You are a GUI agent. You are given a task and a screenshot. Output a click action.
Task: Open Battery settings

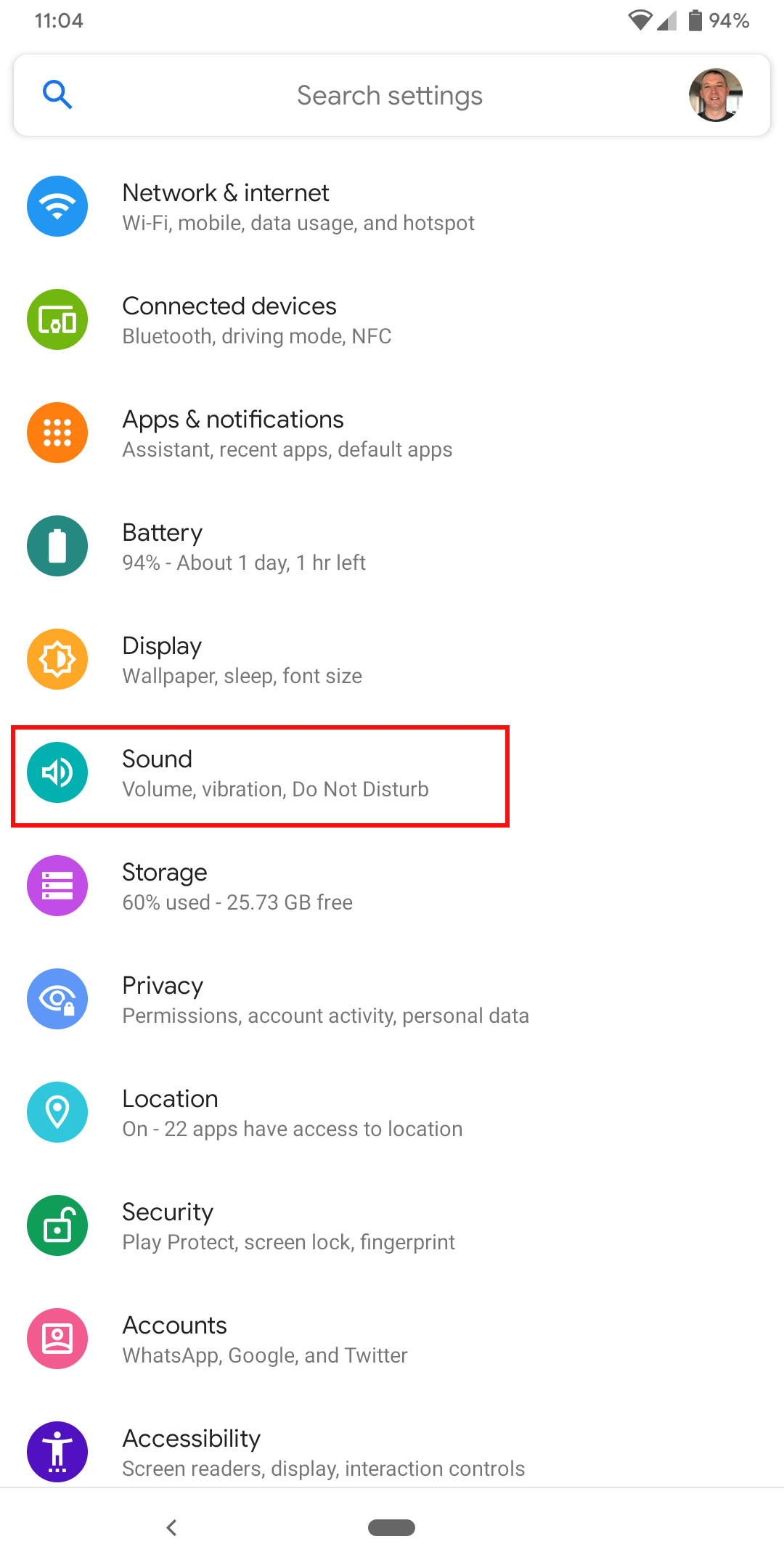[243, 547]
